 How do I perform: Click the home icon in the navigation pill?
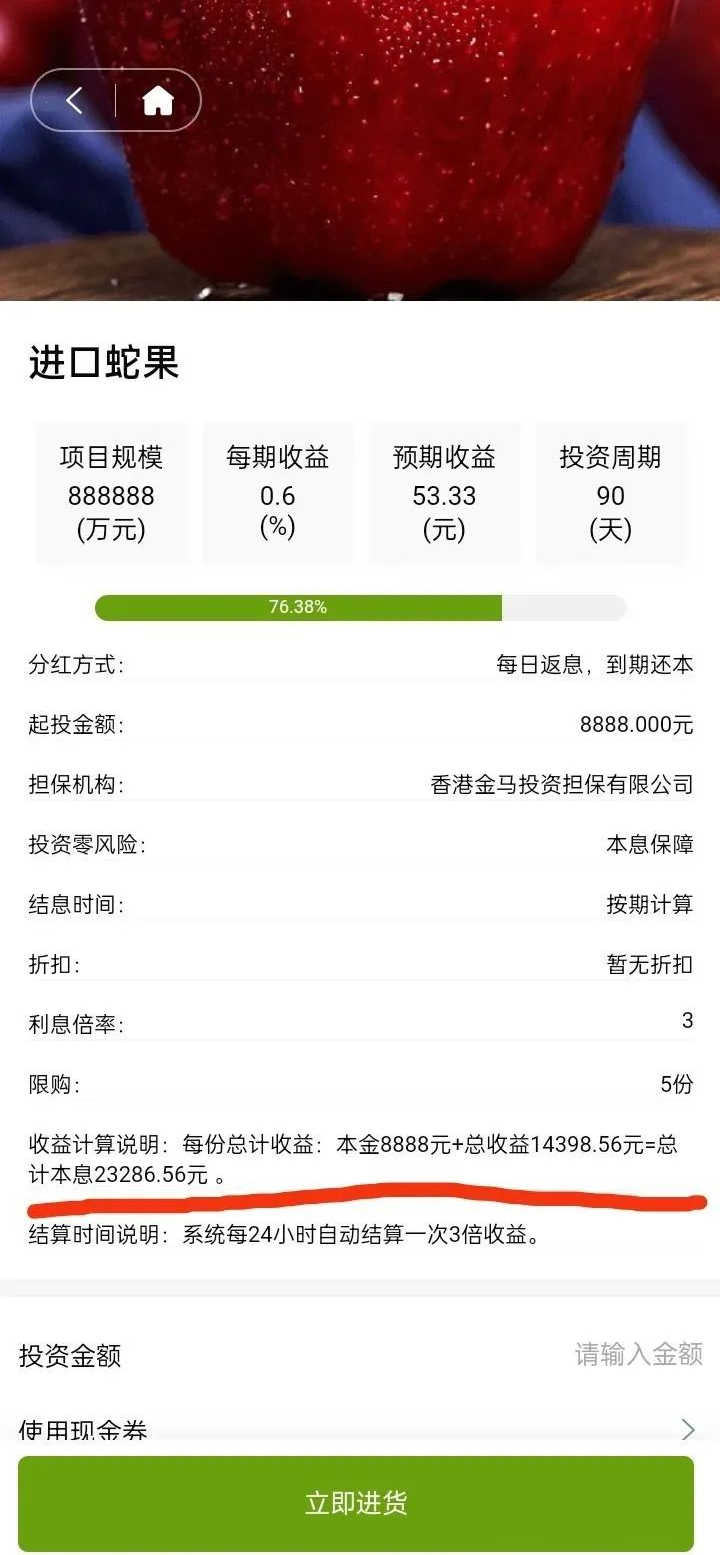[x=158, y=100]
